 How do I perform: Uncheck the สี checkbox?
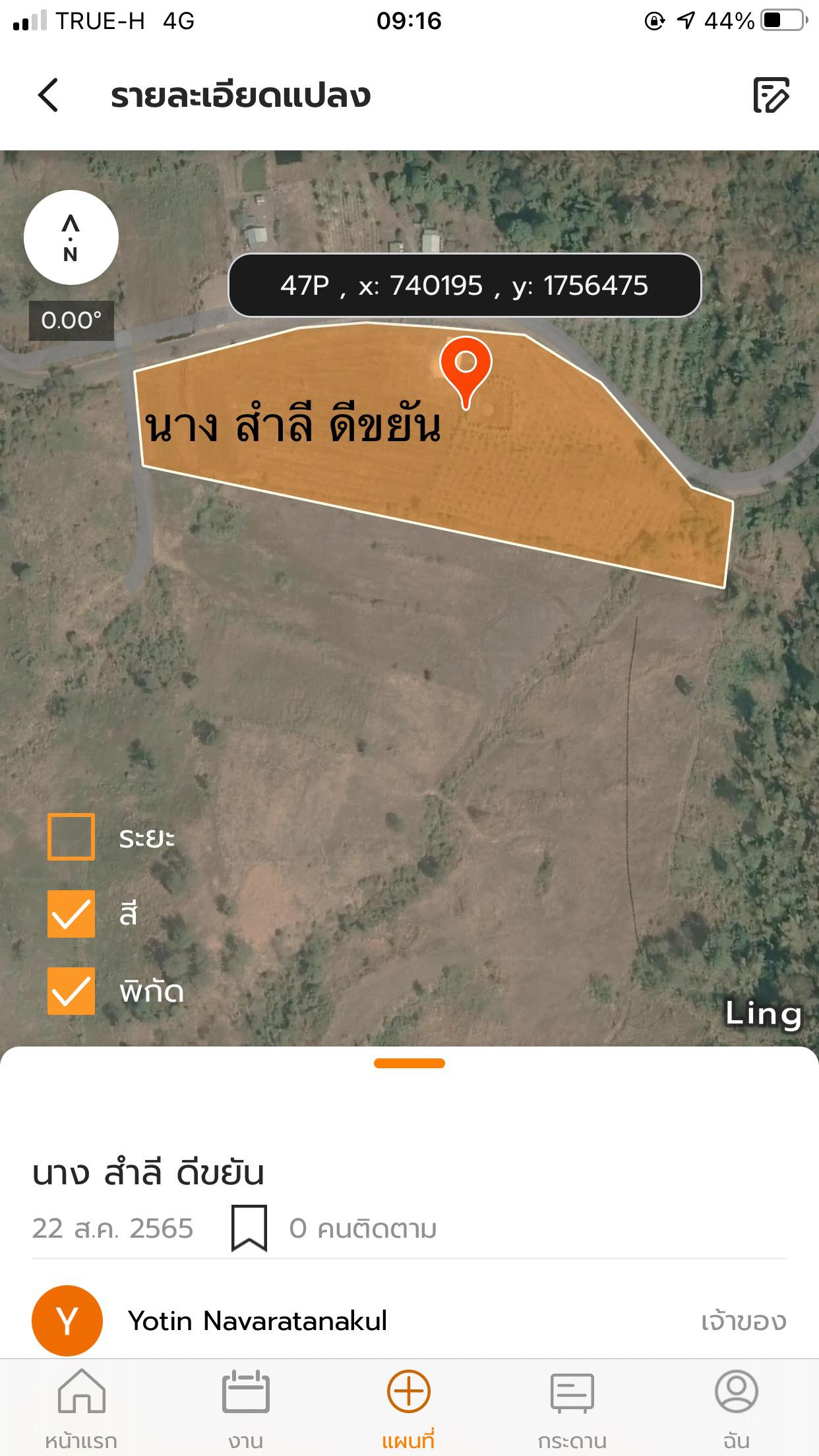click(71, 914)
